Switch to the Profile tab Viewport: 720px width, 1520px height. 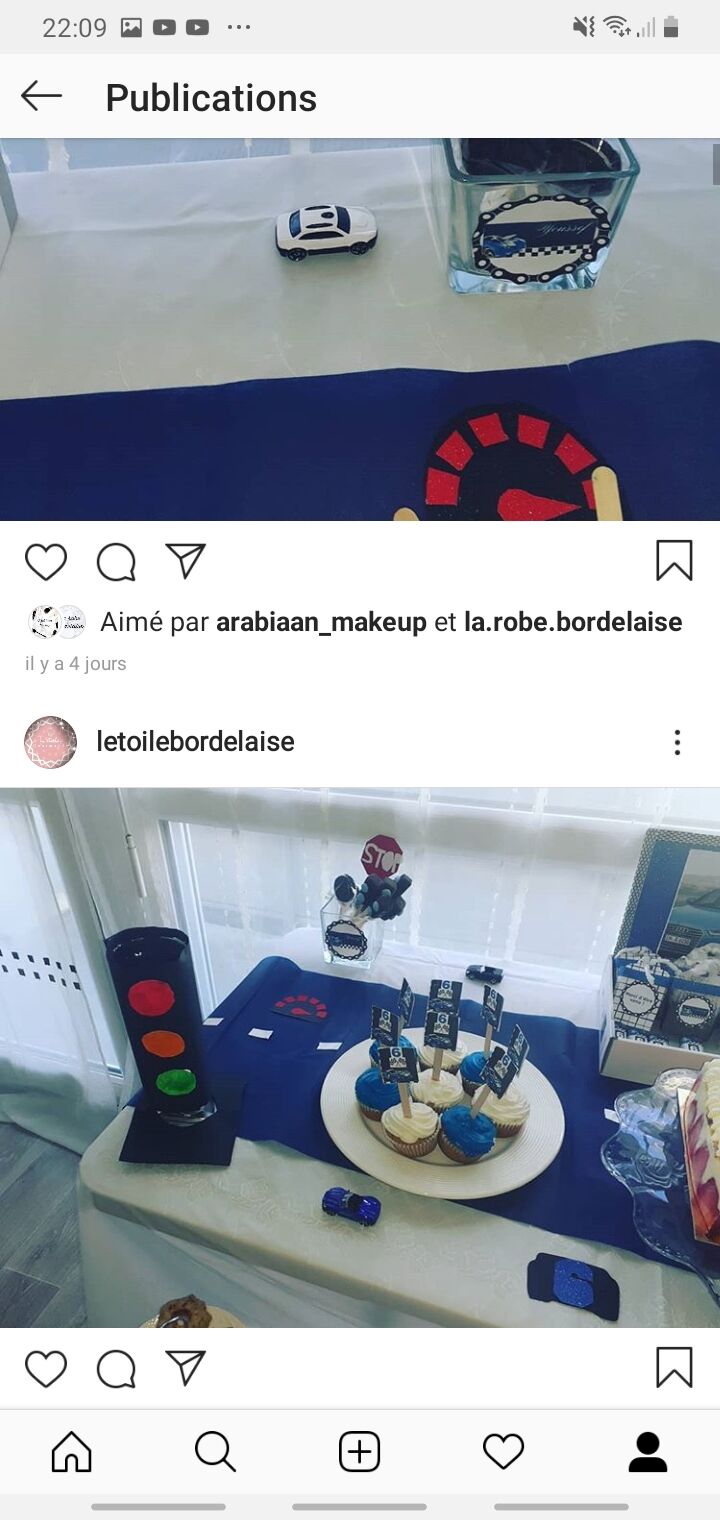tap(647, 1451)
